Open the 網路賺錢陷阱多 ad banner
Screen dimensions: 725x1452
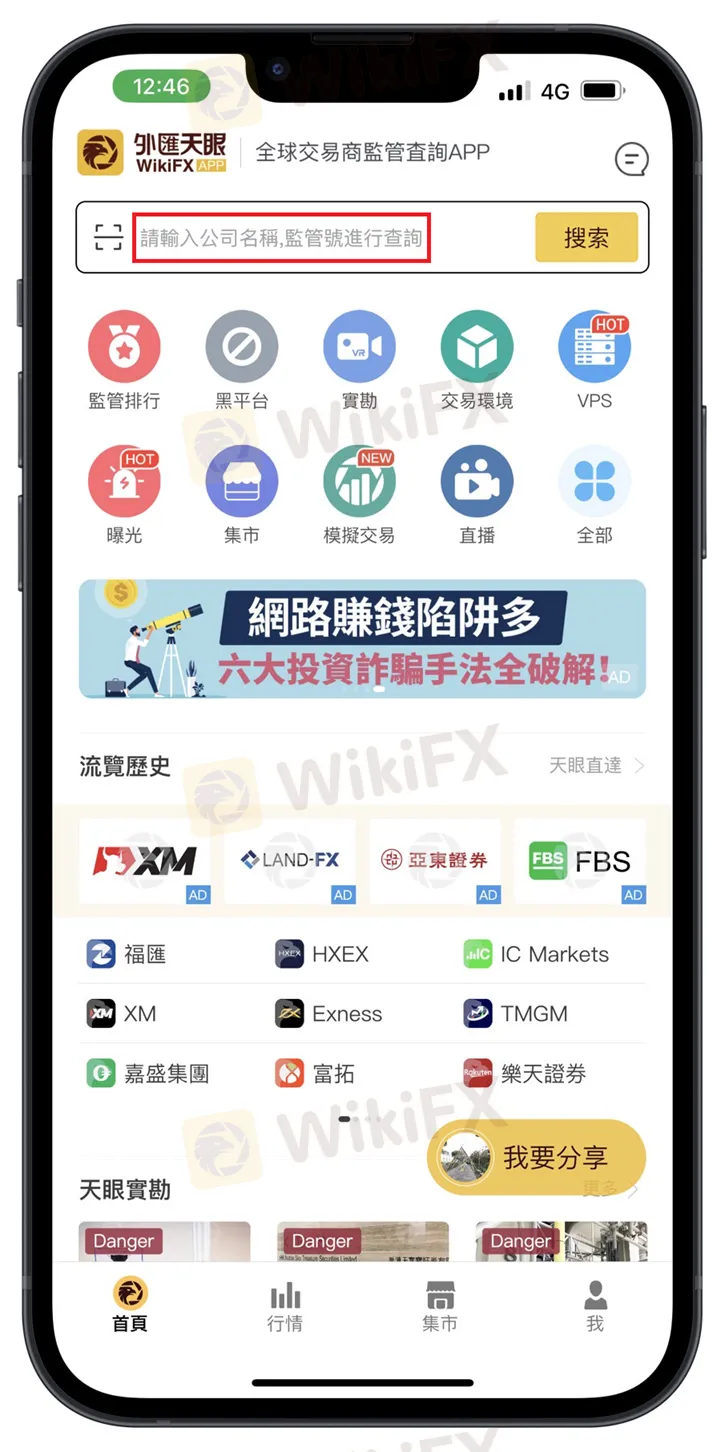[x=362, y=639]
